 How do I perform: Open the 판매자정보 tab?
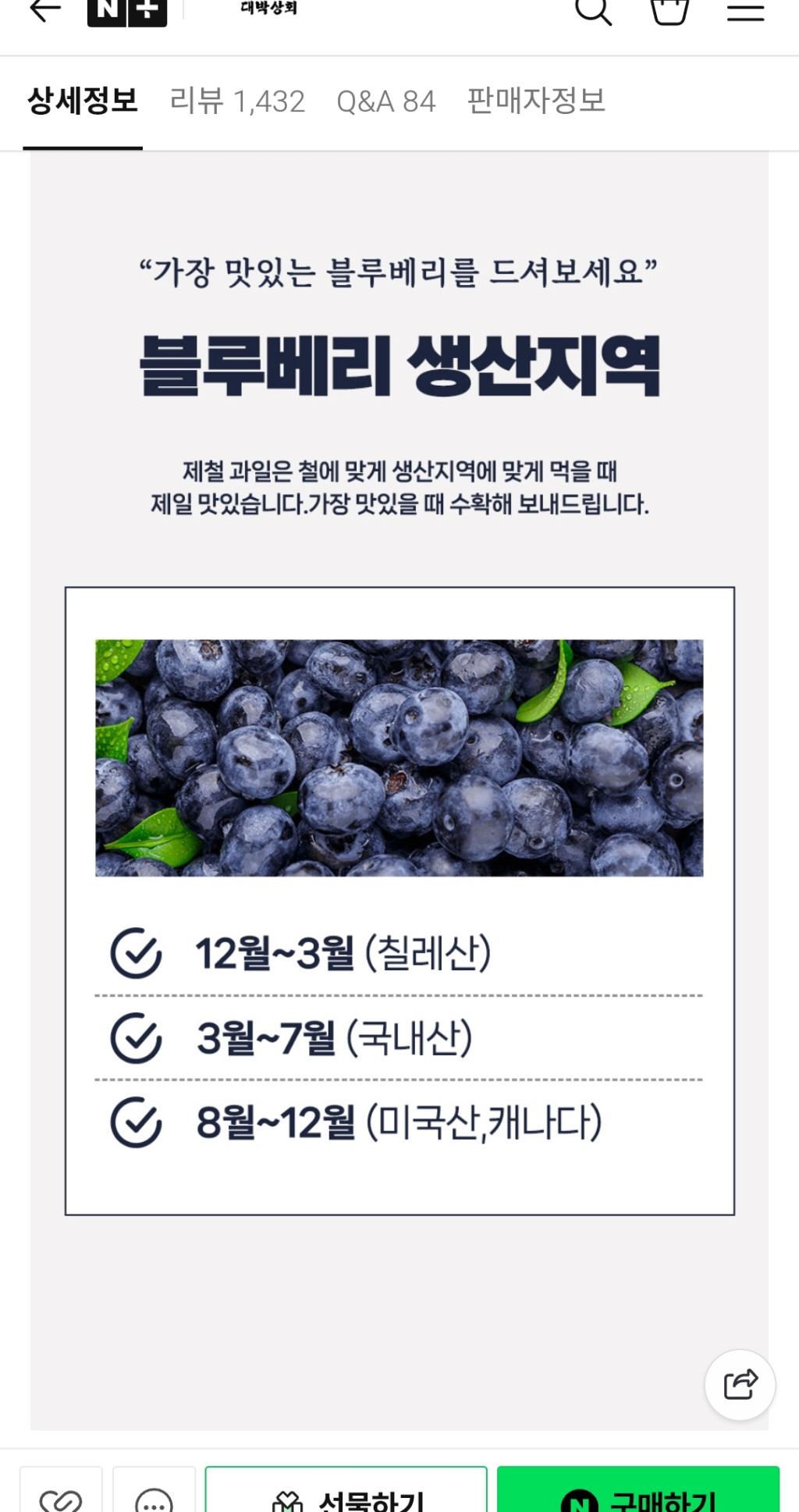(536, 101)
